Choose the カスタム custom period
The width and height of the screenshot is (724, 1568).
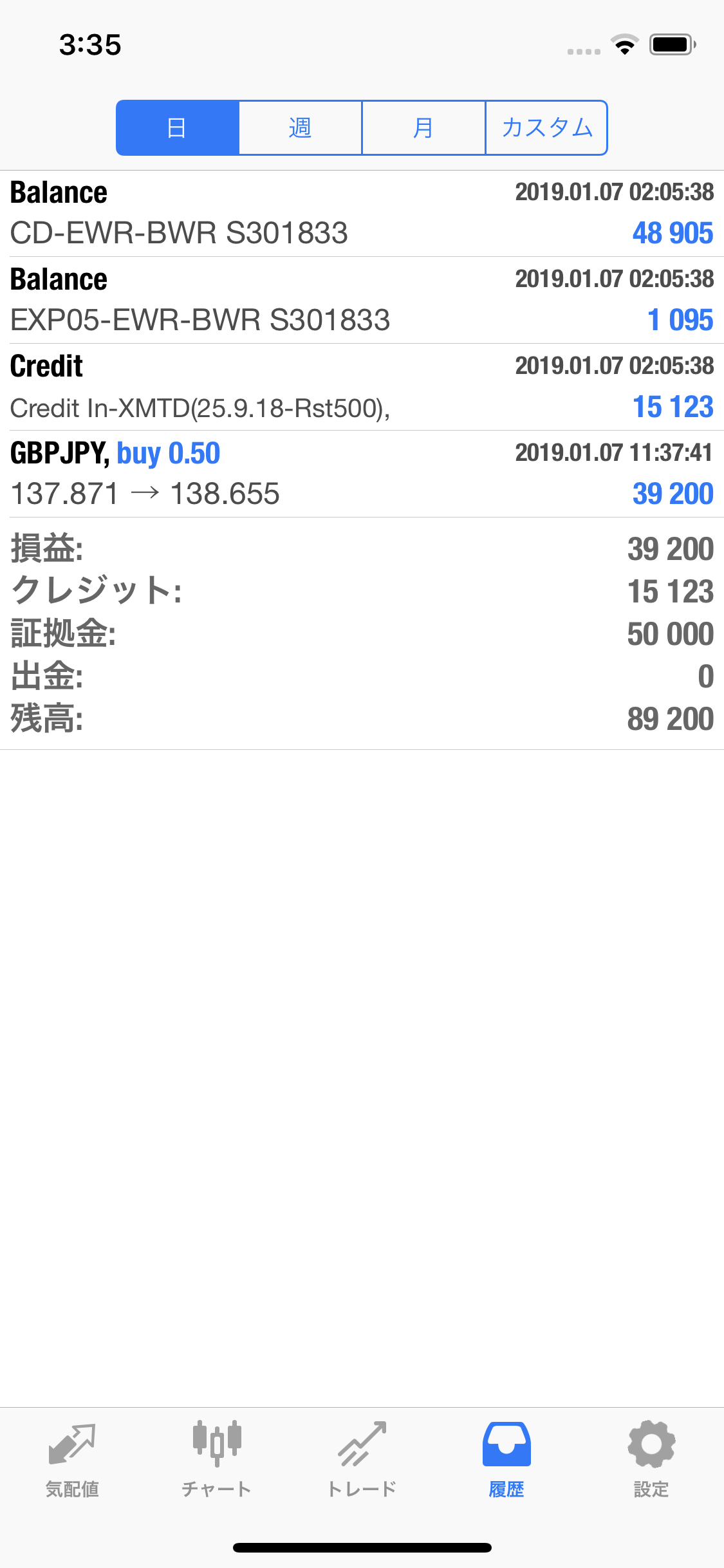[546, 127]
